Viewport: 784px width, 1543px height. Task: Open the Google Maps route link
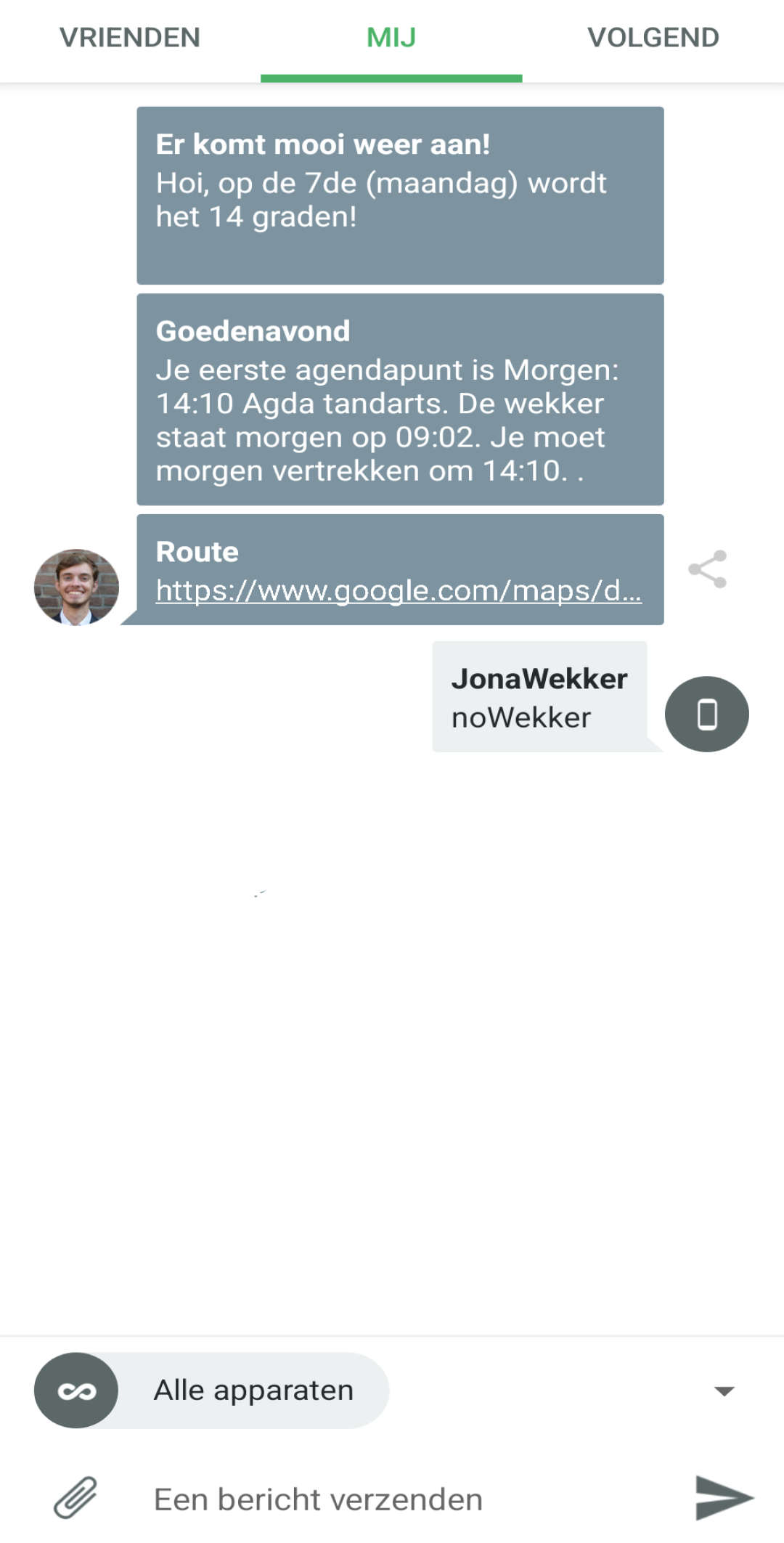(399, 591)
